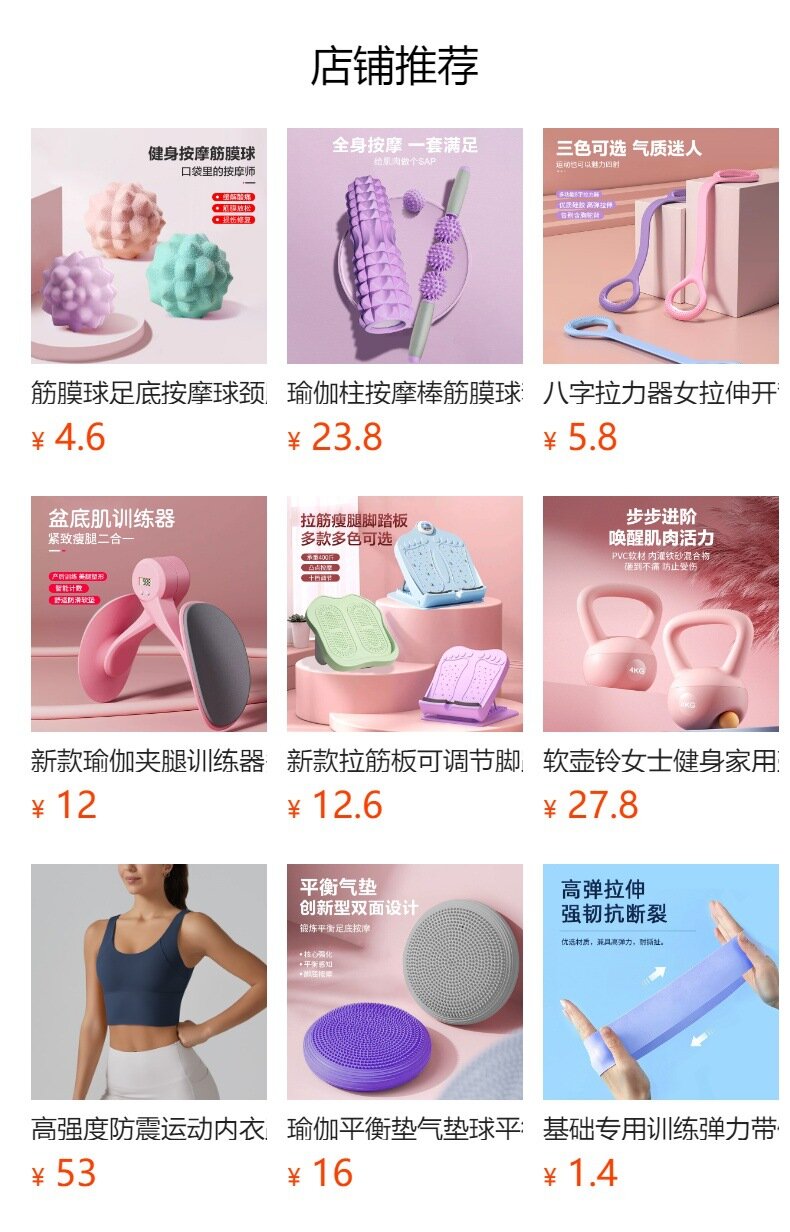
Task: Open the 高强度防震运动内衣 listing
Action: [148, 982]
